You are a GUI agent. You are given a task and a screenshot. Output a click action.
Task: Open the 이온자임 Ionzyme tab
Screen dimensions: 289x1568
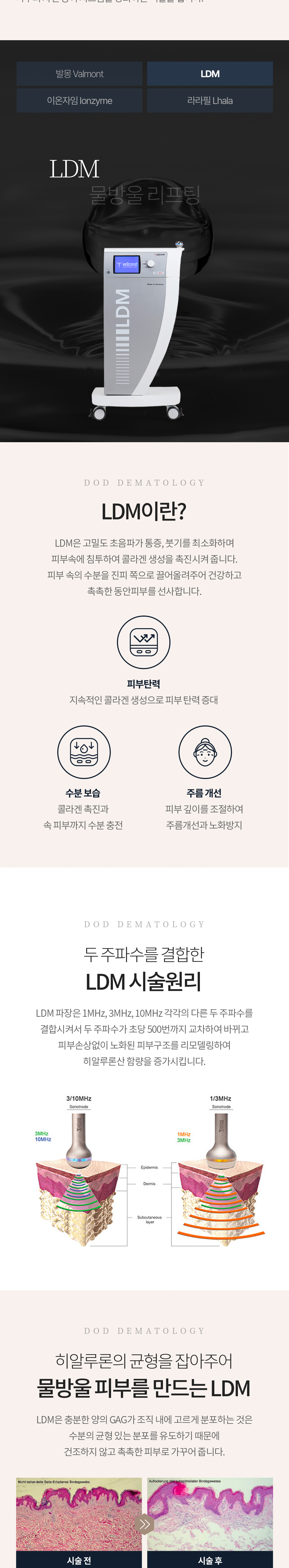79,100
